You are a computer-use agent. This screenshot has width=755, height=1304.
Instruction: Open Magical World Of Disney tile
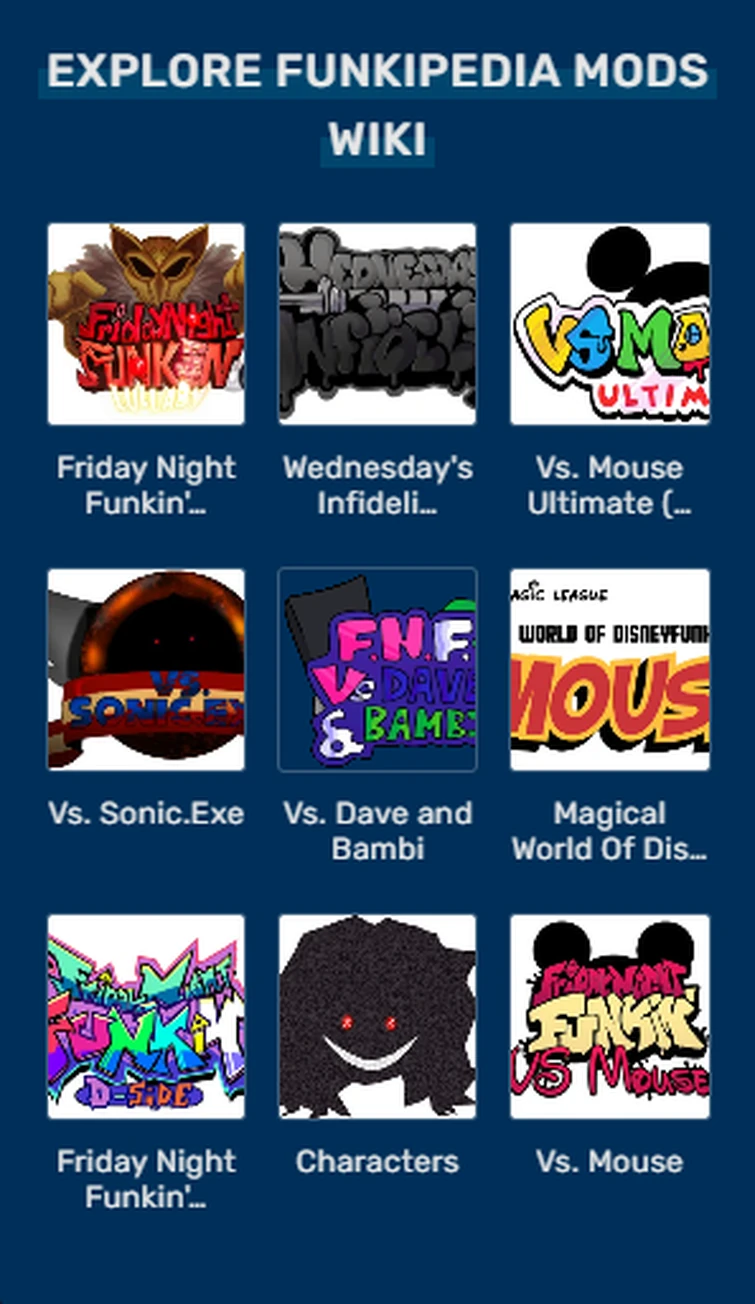tap(609, 669)
